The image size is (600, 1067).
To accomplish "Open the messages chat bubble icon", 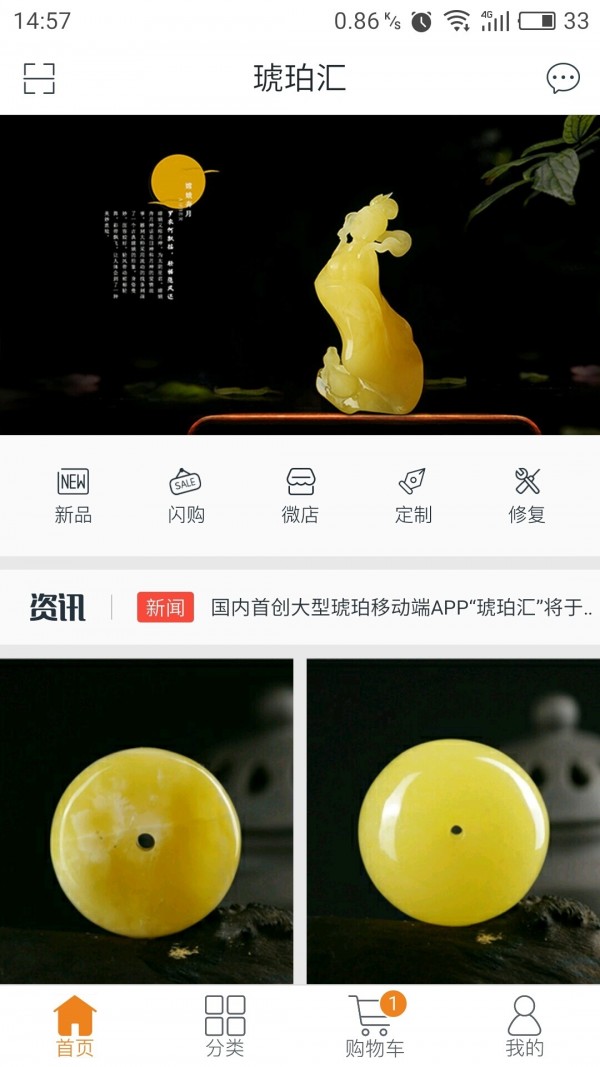I will click(563, 78).
